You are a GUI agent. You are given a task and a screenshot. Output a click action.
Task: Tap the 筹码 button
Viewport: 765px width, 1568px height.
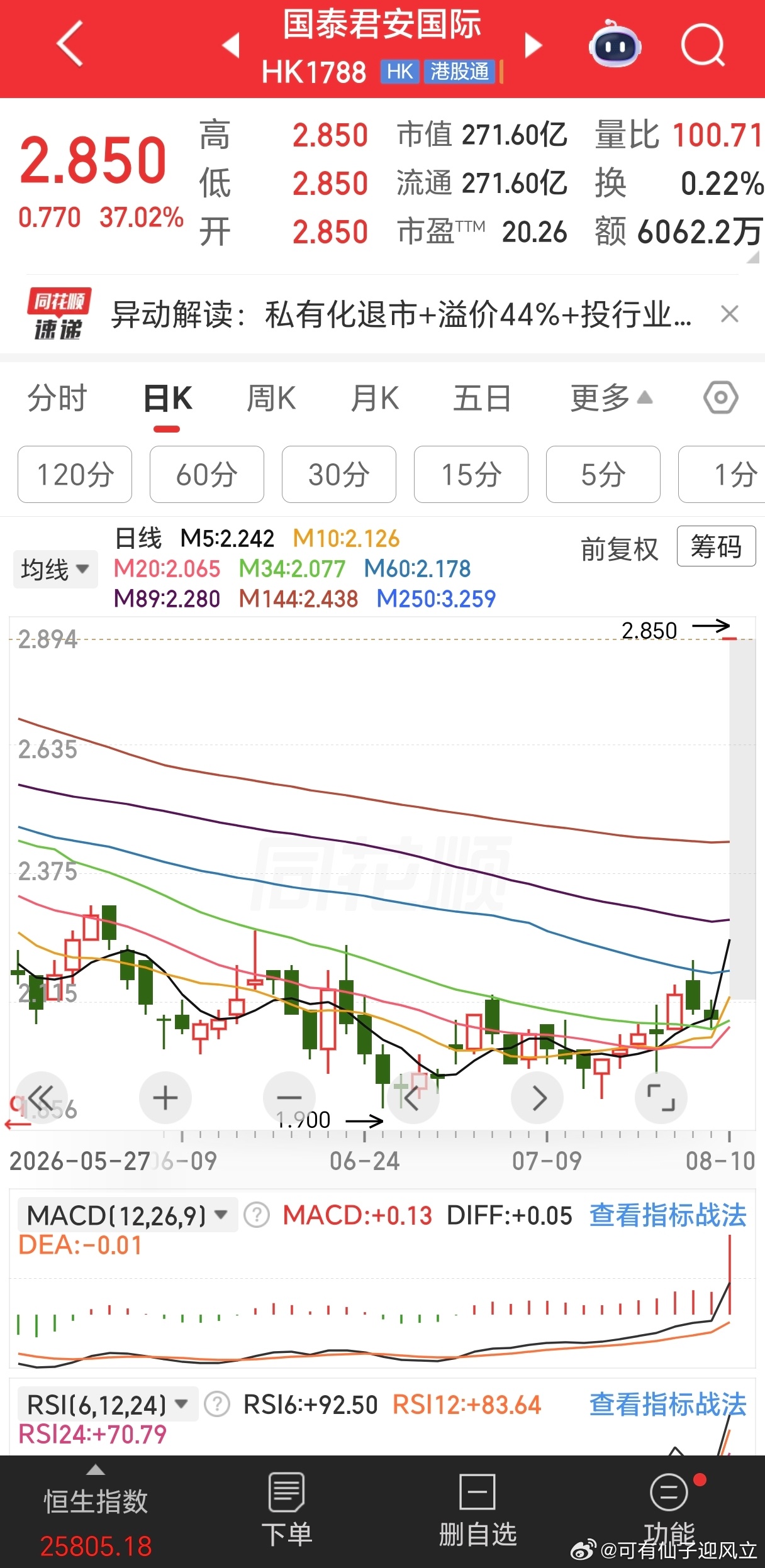716,546
